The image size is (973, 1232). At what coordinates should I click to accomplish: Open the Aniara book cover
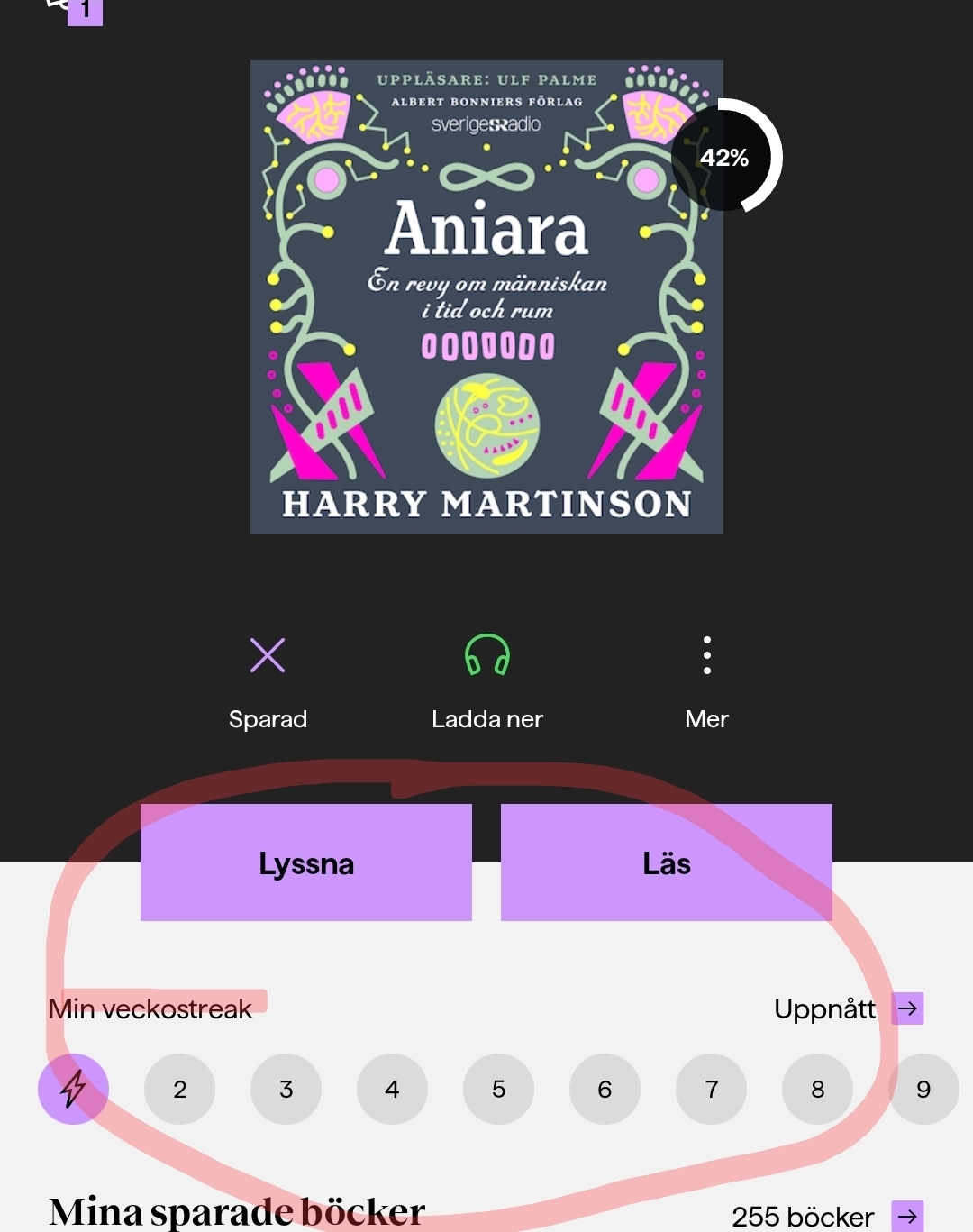click(x=486, y=297)
